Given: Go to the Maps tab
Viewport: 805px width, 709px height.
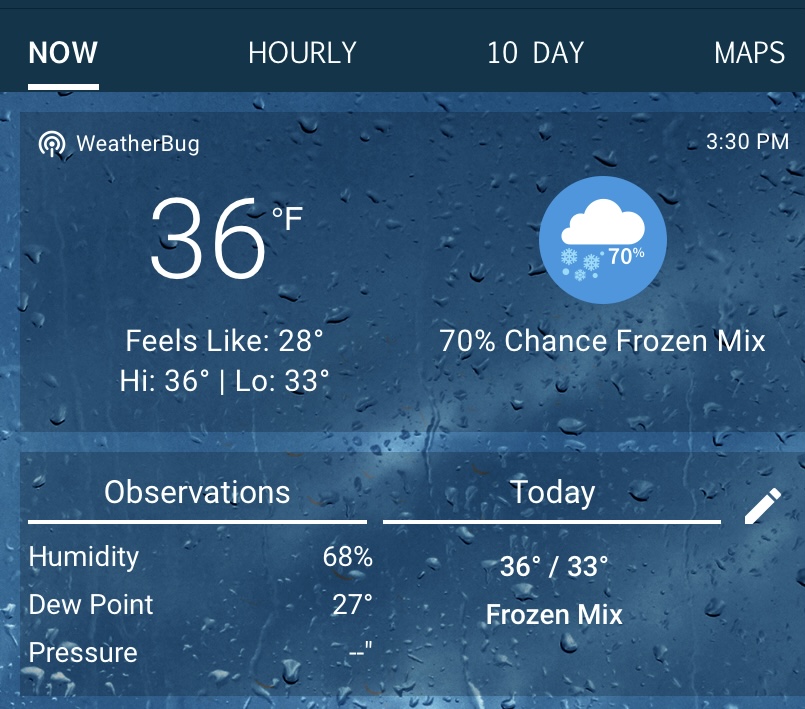Looking at the screenshot, I should [749, 53].
